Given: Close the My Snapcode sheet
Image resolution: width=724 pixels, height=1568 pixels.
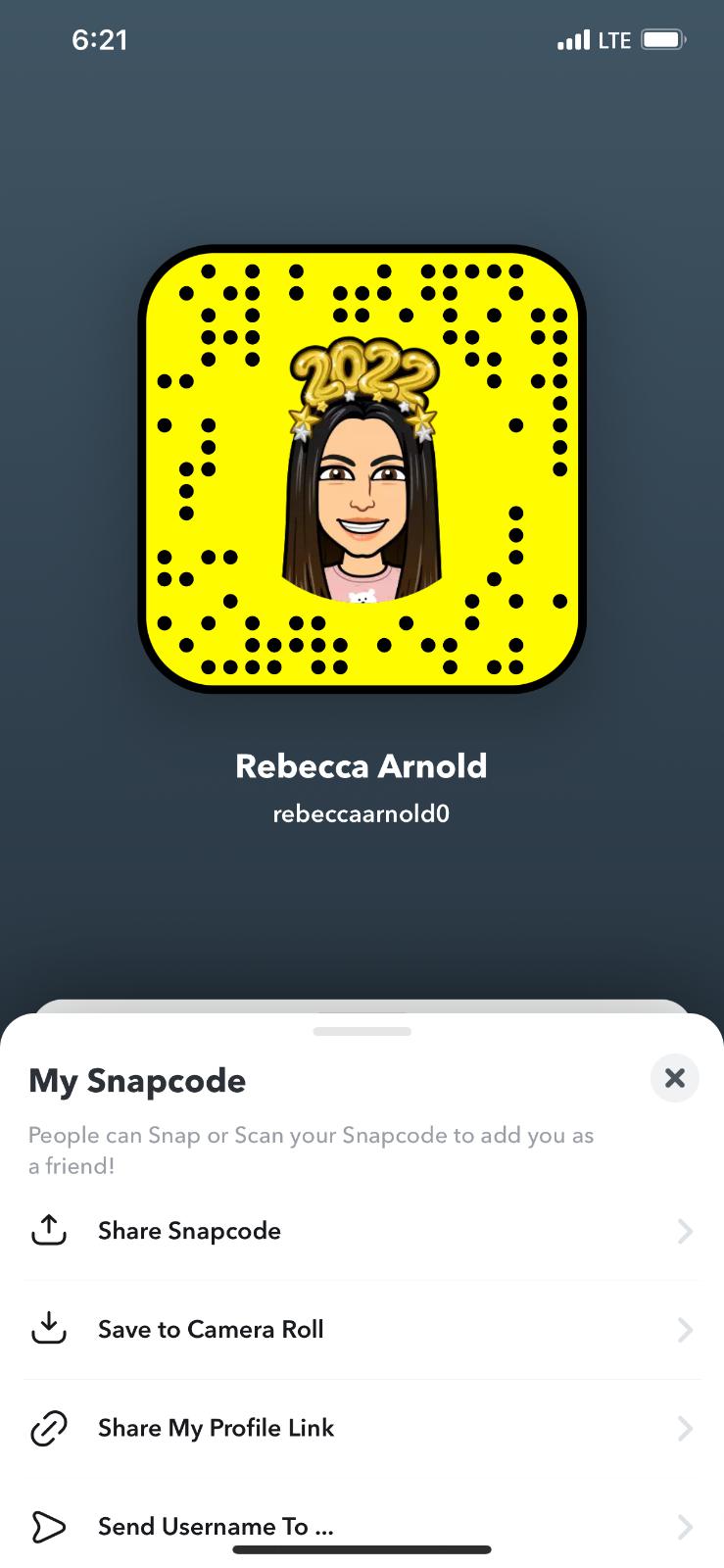Looking at the screenshot, I should [x=674, y=1078].
